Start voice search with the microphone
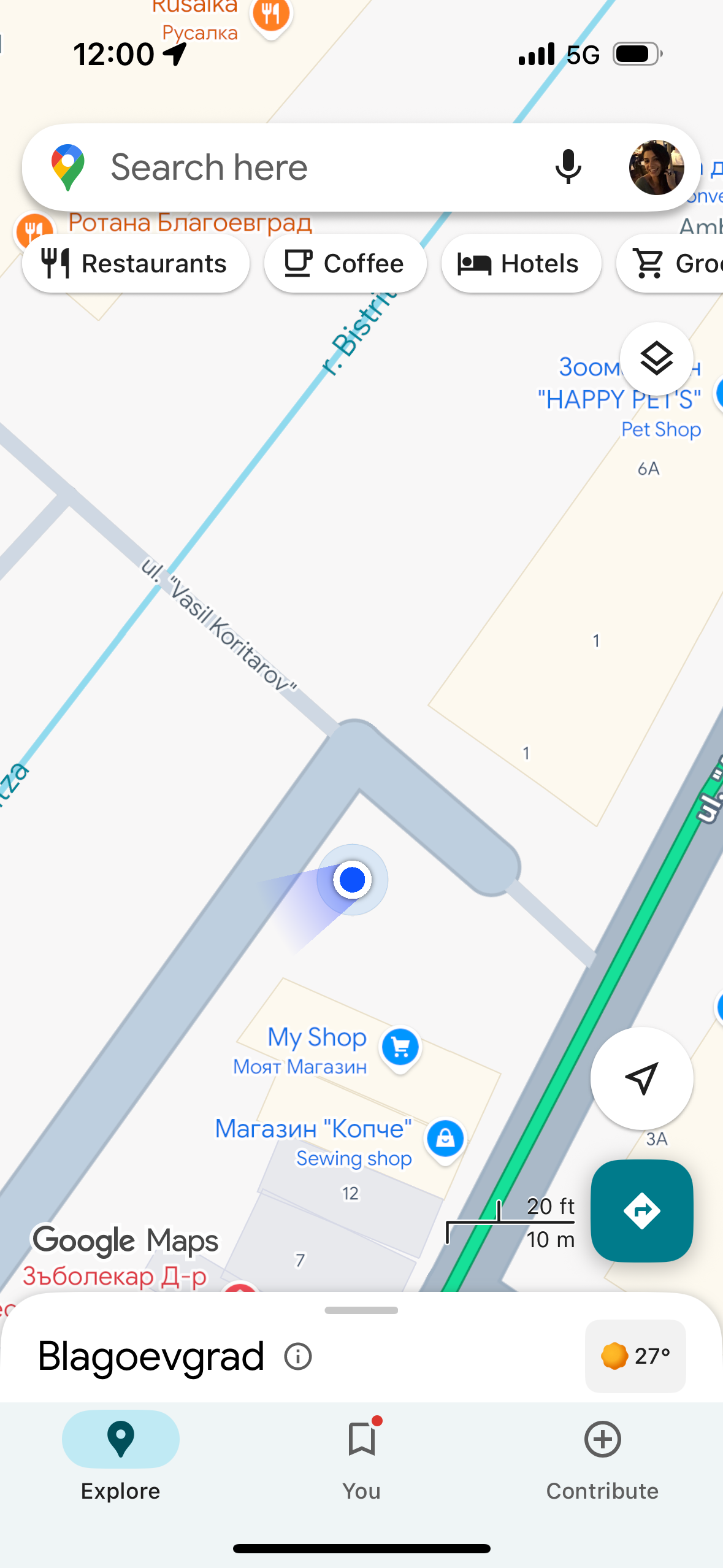Viewport: 723px width, 1568px height. (x=568, y=167)
